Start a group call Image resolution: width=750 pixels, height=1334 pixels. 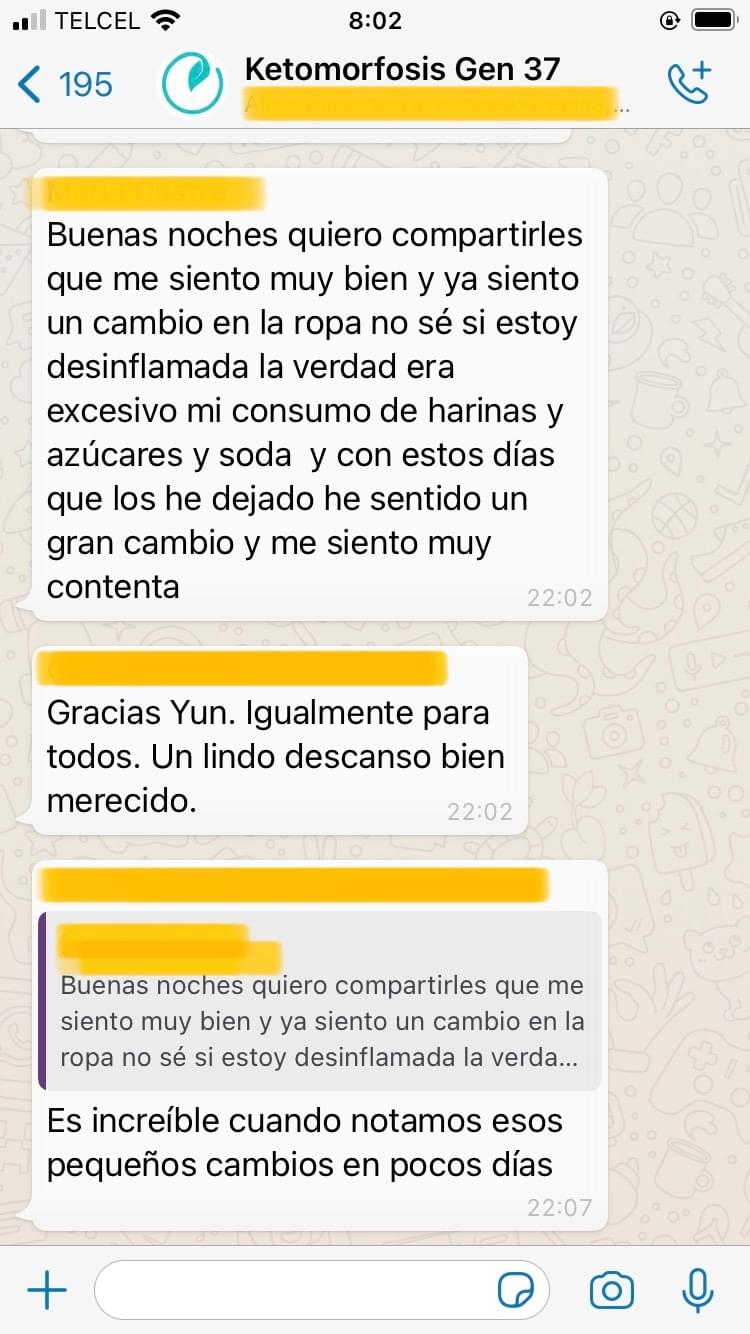pyautogui.click(x=689, y=84)
